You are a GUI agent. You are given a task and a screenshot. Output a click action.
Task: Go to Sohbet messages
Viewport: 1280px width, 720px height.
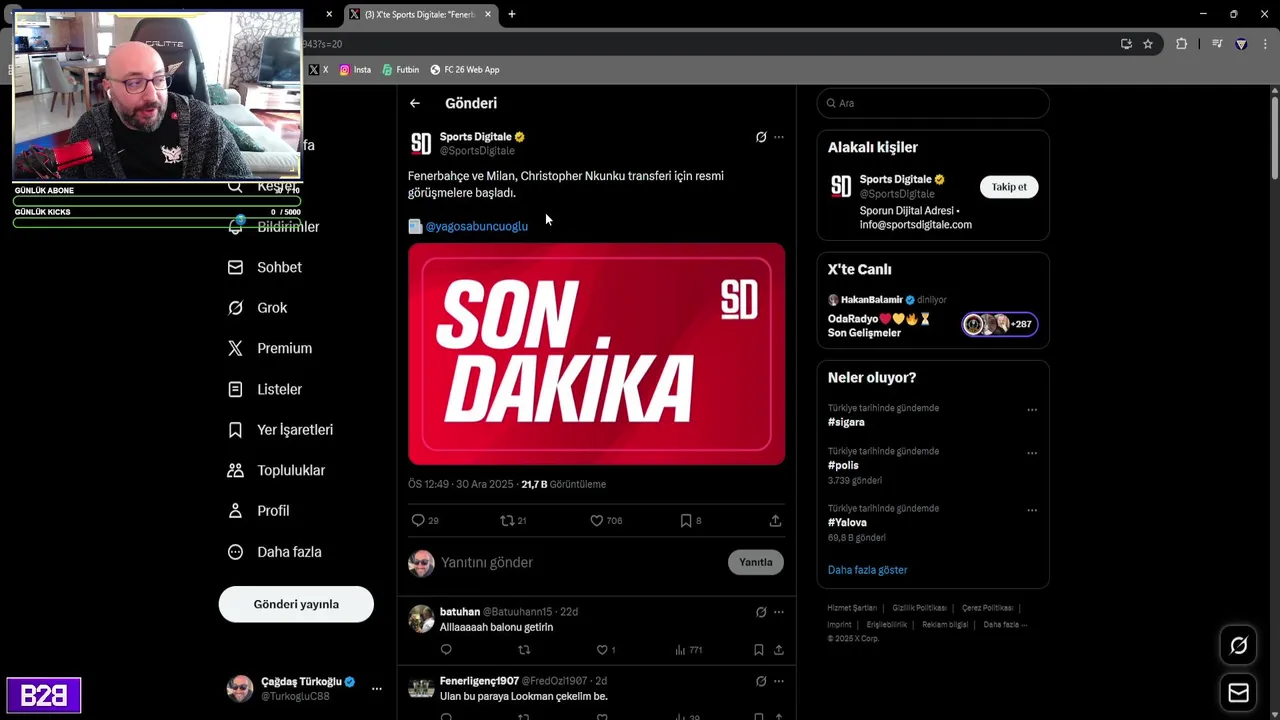click(278, 267)
